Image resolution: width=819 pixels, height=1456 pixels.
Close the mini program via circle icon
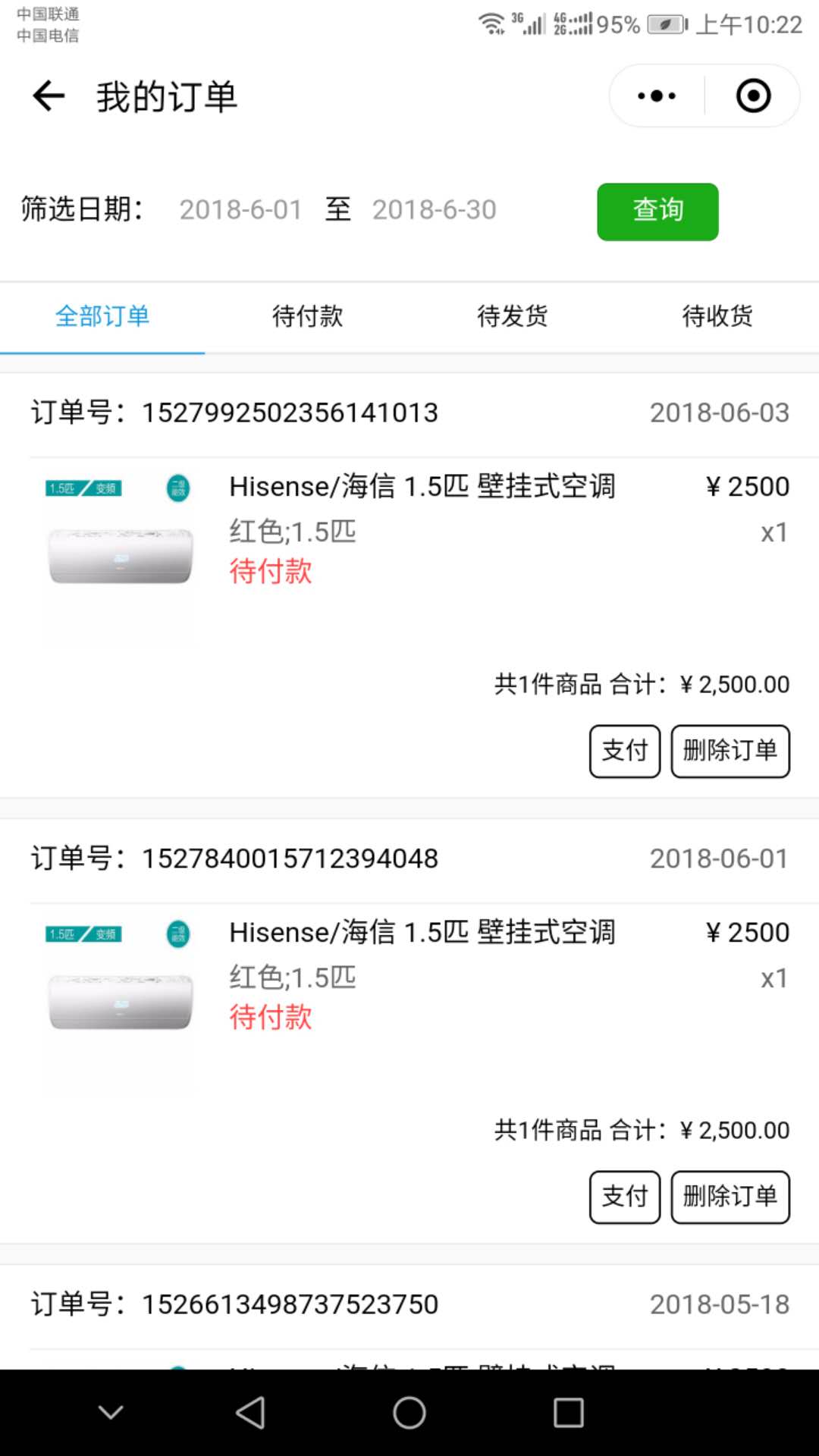coord(753,96)
